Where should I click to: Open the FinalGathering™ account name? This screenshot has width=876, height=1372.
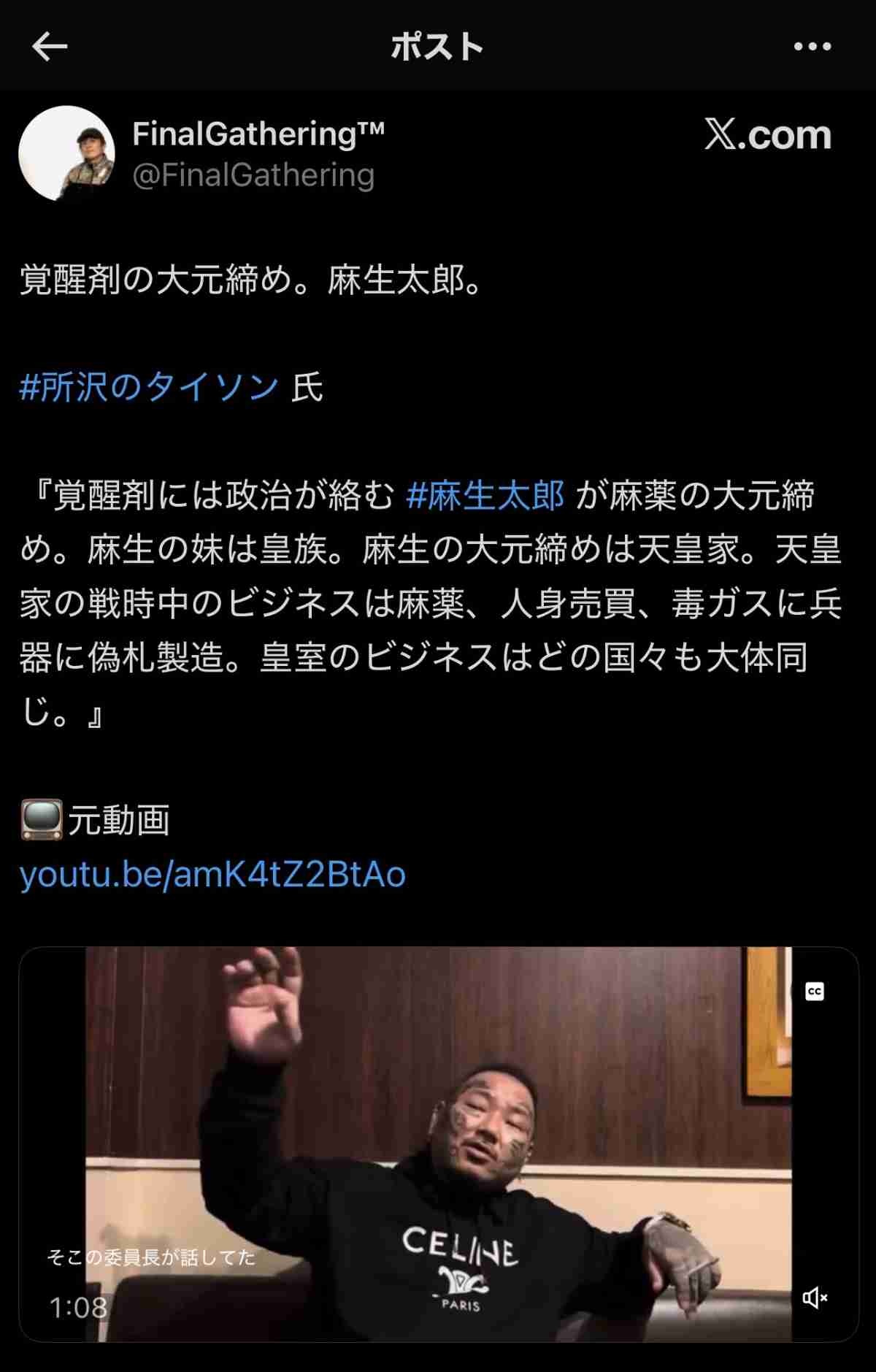tap(258, 134)
